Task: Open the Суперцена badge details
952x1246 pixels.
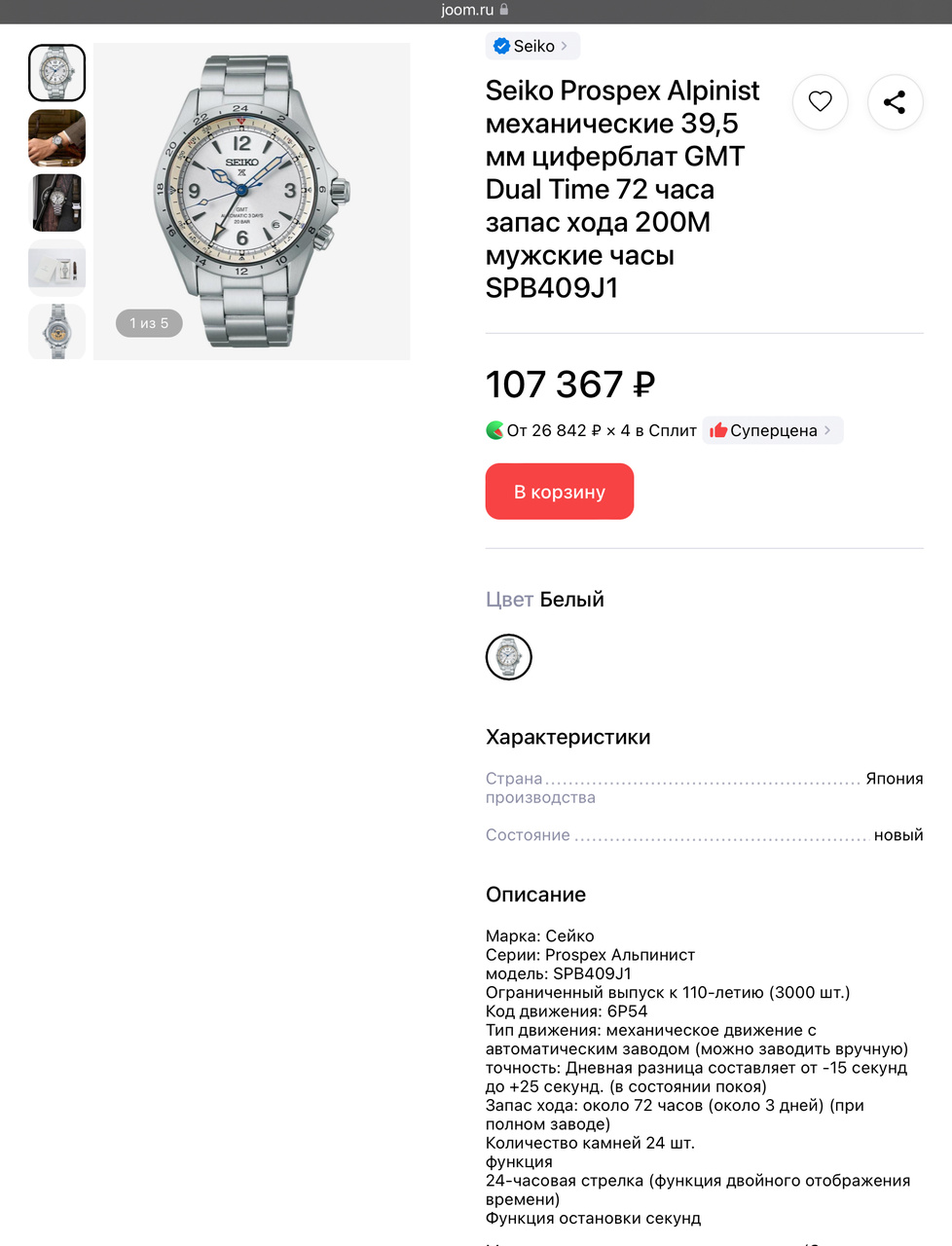Action: point(772,430)
